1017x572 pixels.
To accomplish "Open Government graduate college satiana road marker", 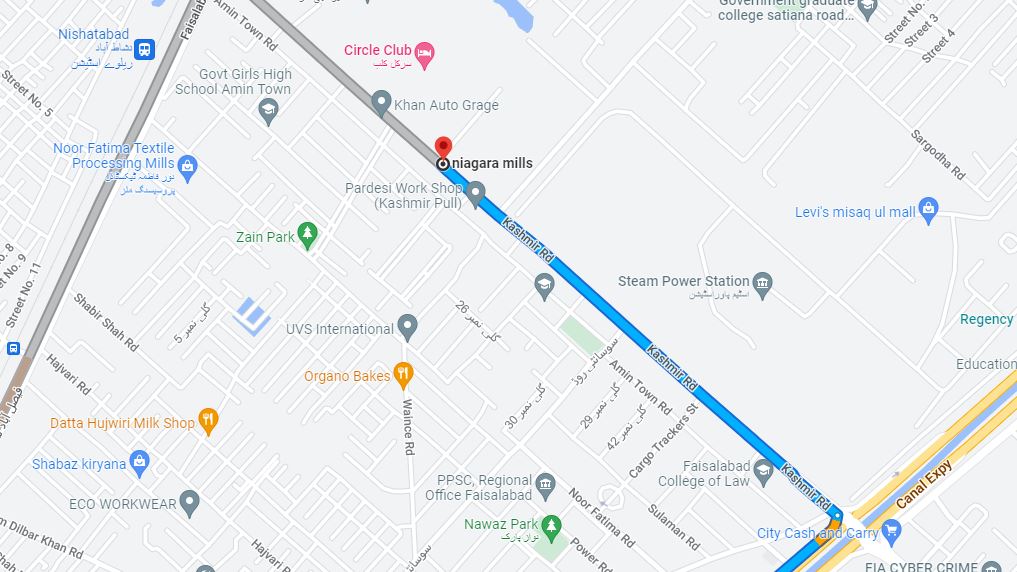I will 867,9.
